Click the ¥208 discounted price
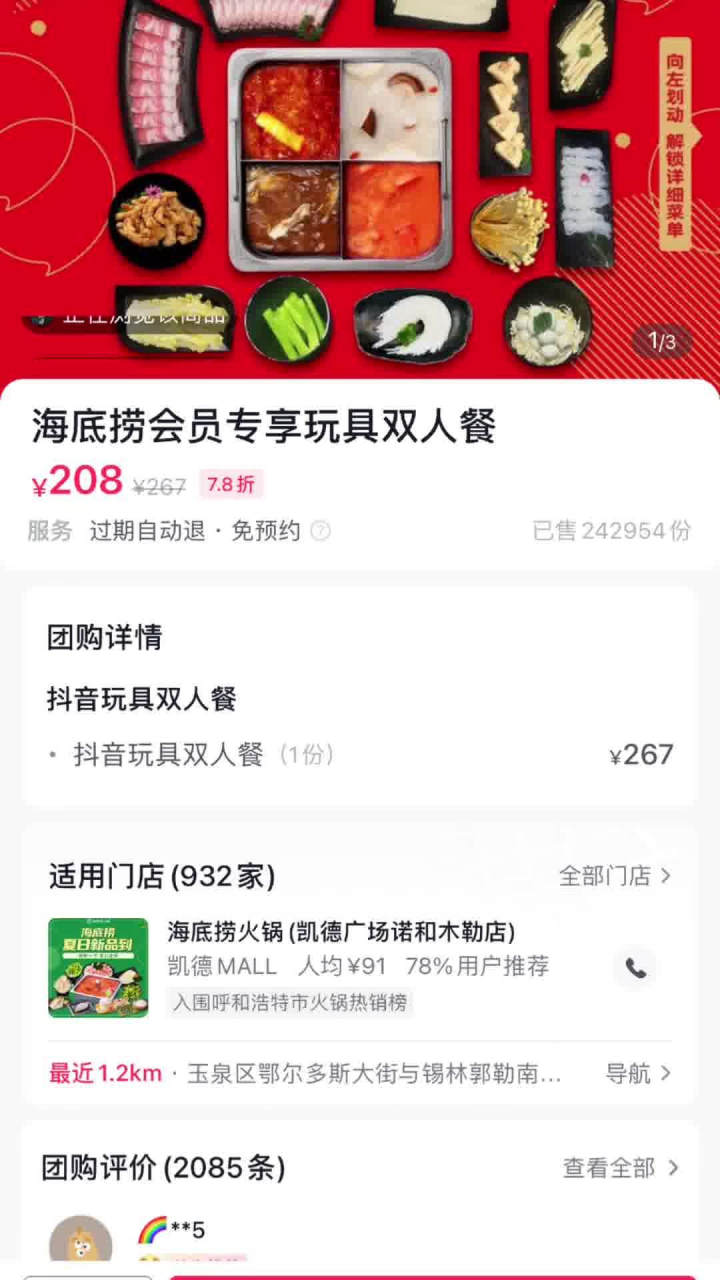Viewport: 720px width, 1280px height. point(74,481)
